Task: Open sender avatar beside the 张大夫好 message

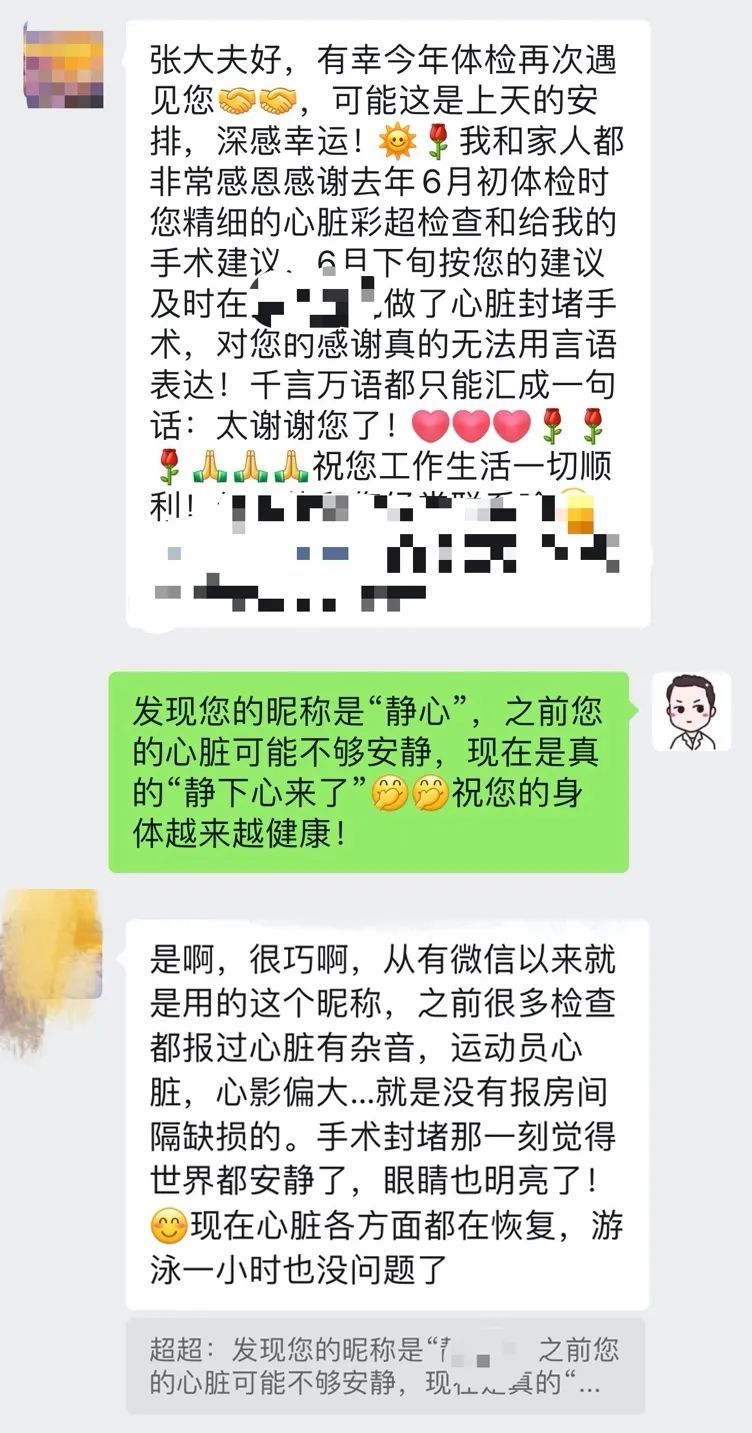Action: tap(64, 69)
